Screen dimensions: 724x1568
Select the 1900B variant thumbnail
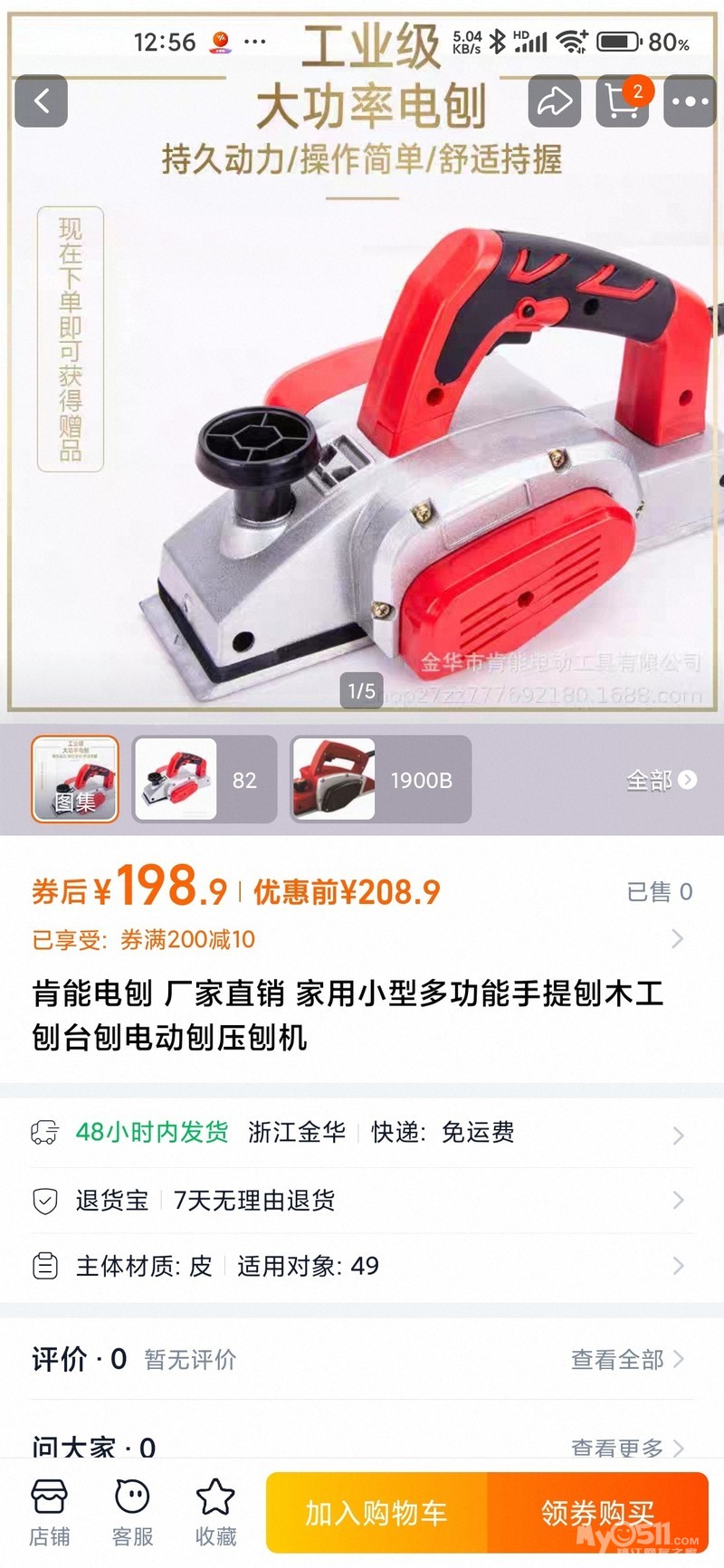click(380, 779)
